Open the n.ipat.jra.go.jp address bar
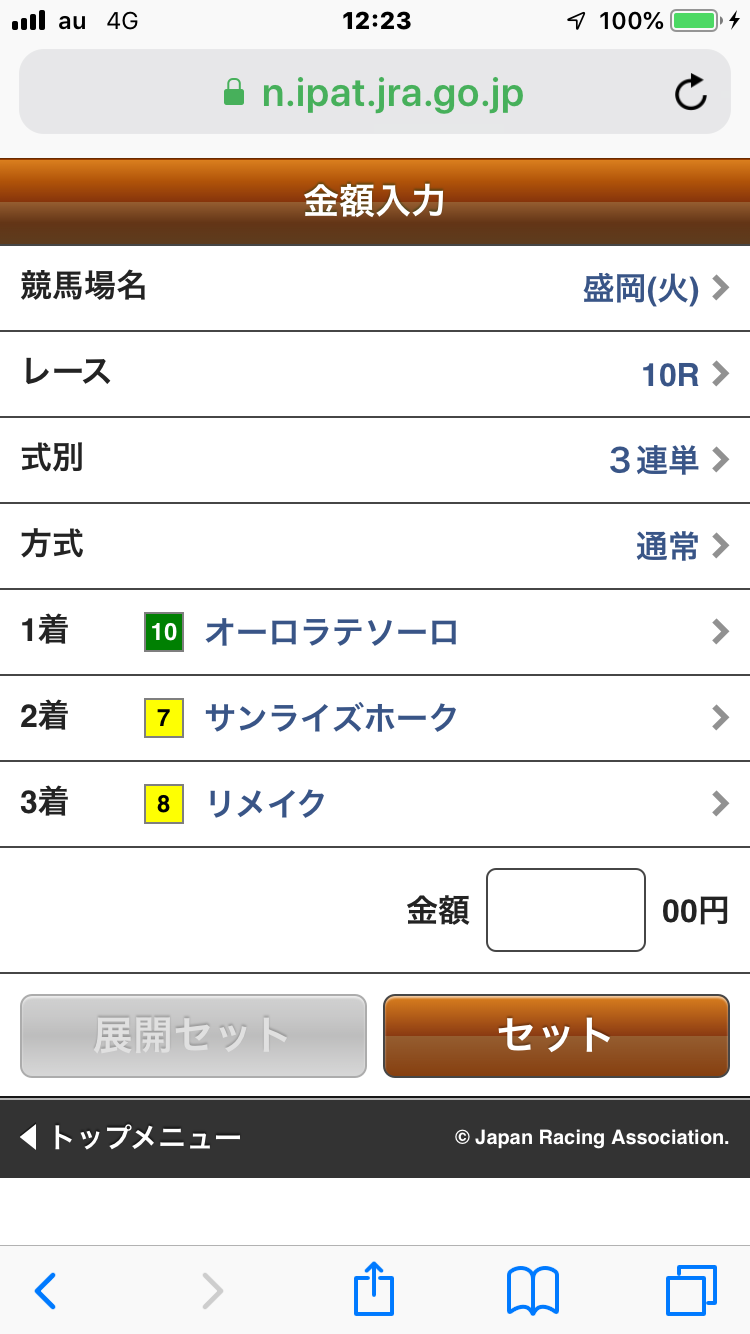The image size is (750, 1334). 374,93
